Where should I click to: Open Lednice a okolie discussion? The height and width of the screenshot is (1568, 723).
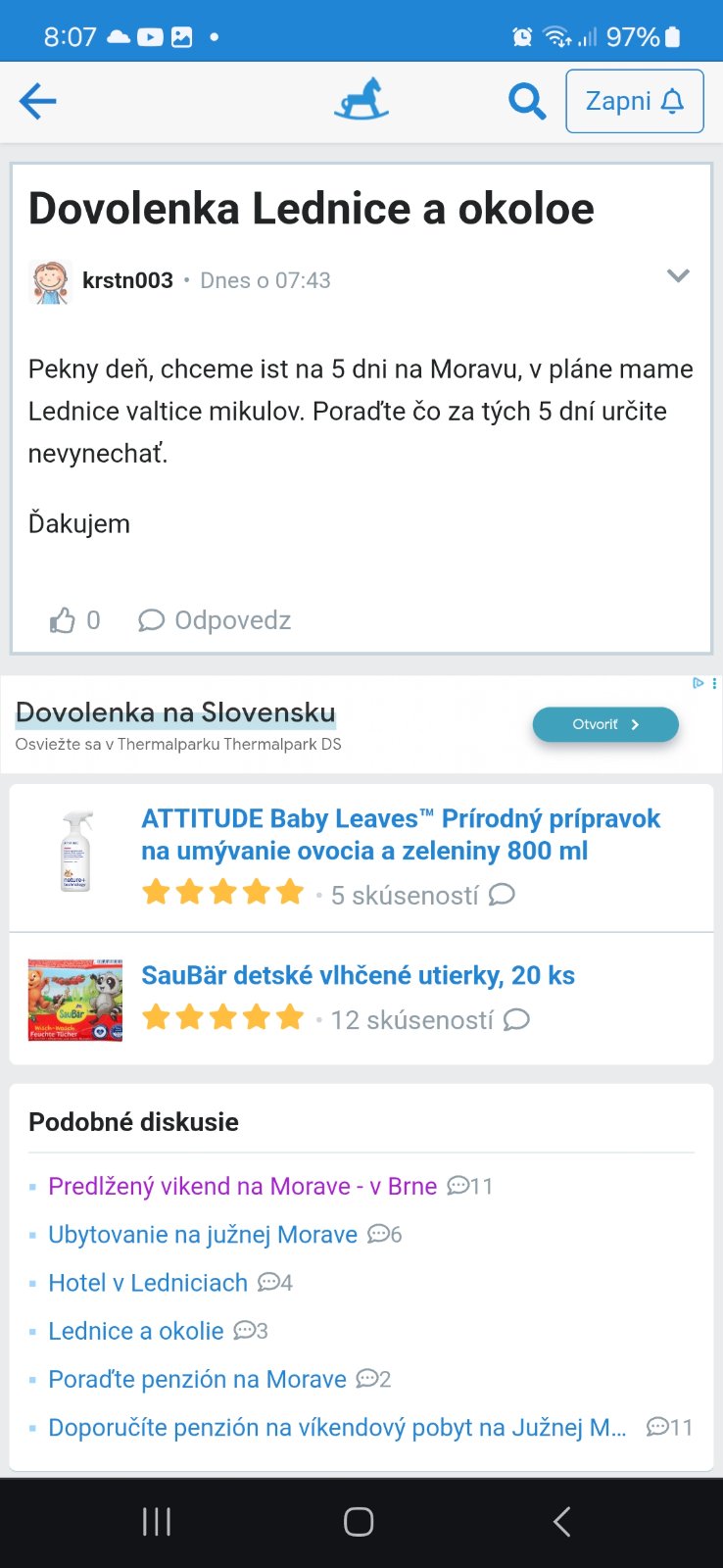coord(136,1331)
